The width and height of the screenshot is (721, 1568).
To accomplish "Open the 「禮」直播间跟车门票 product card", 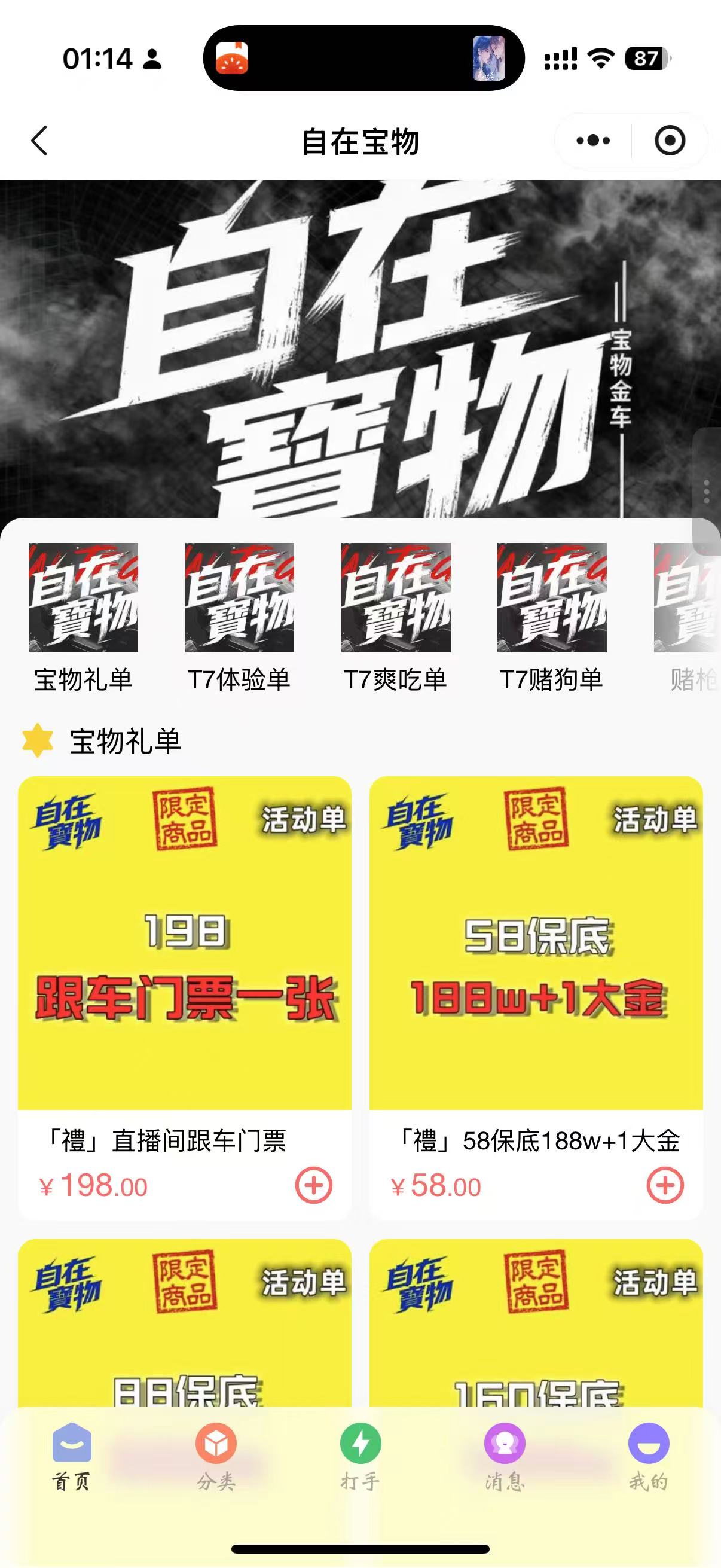I will point(184,974).
